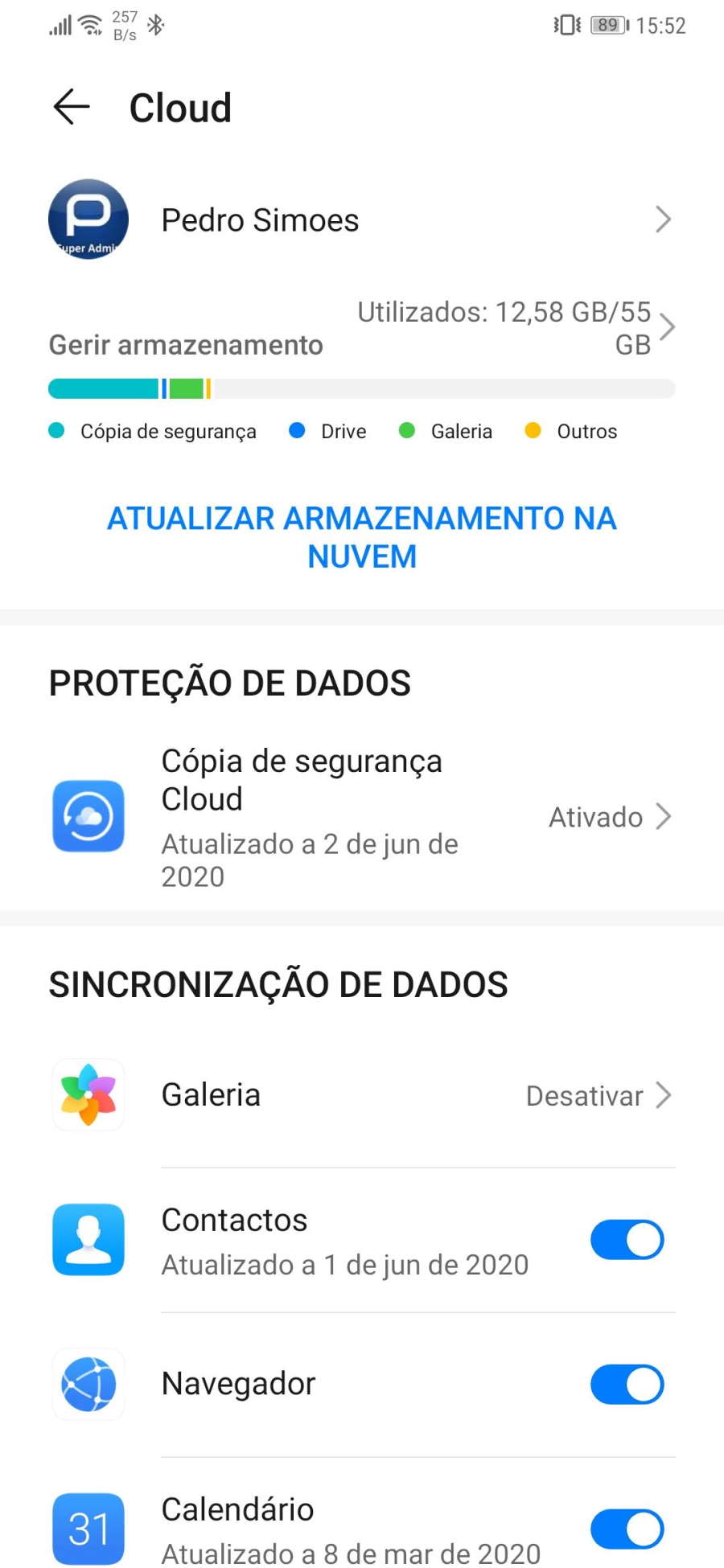
Task: Open Cópia de segurança Cloud settings
Action: pos(362,817)
